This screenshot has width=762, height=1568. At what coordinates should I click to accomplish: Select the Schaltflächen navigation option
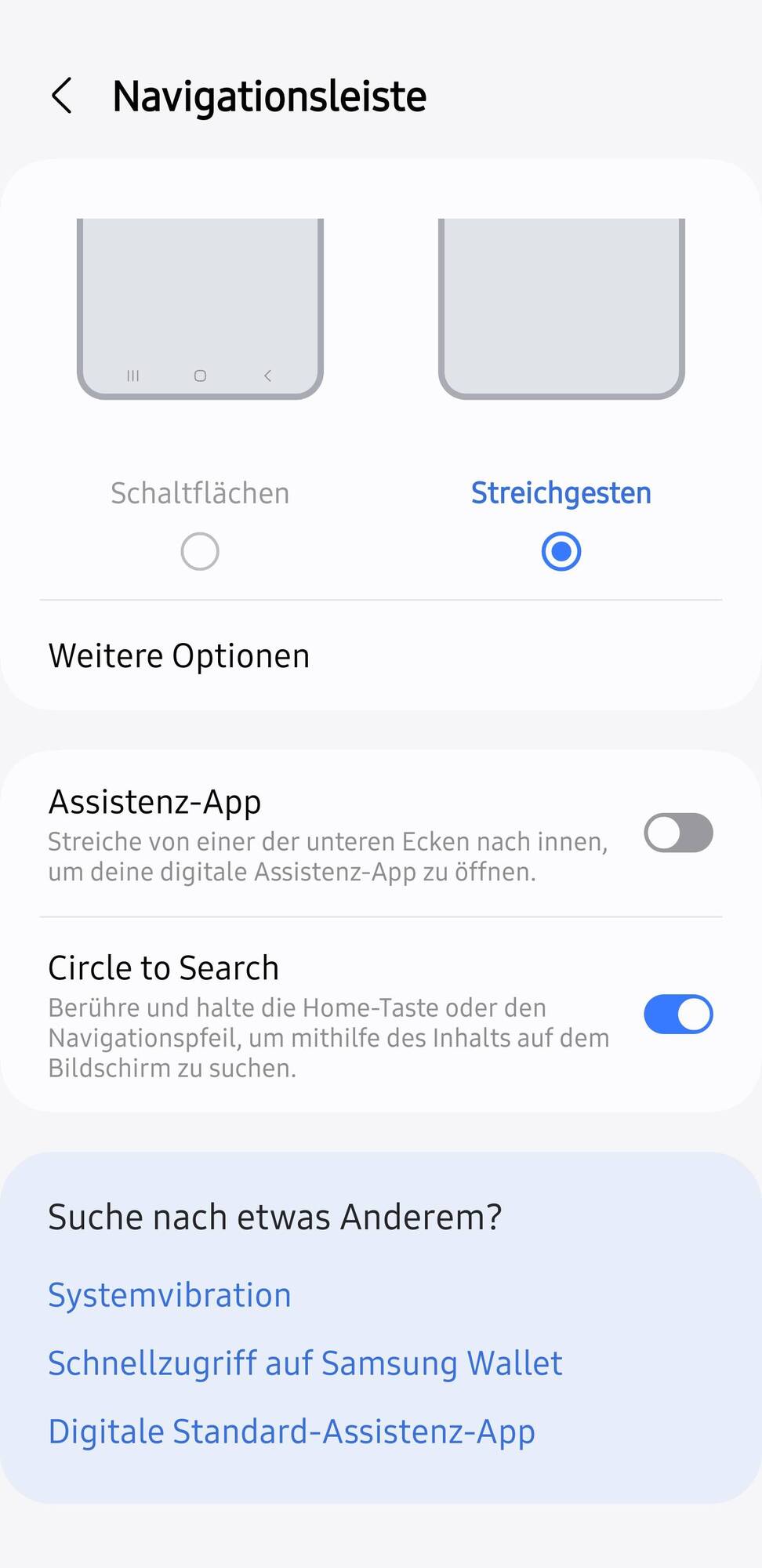(200, 551)
